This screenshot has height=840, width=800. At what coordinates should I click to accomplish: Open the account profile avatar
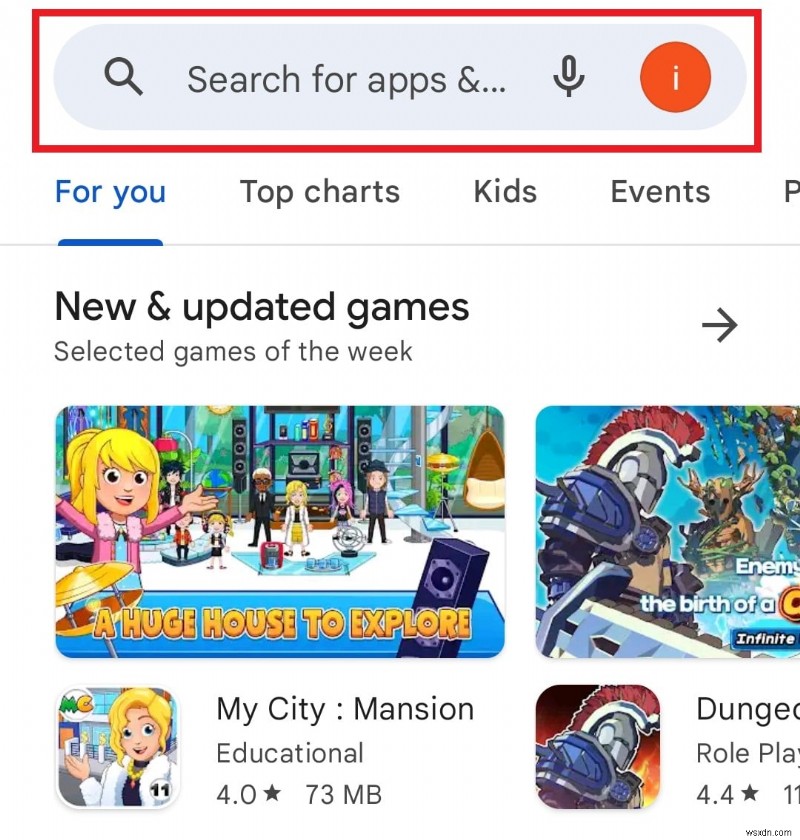[x=674, y=77]
